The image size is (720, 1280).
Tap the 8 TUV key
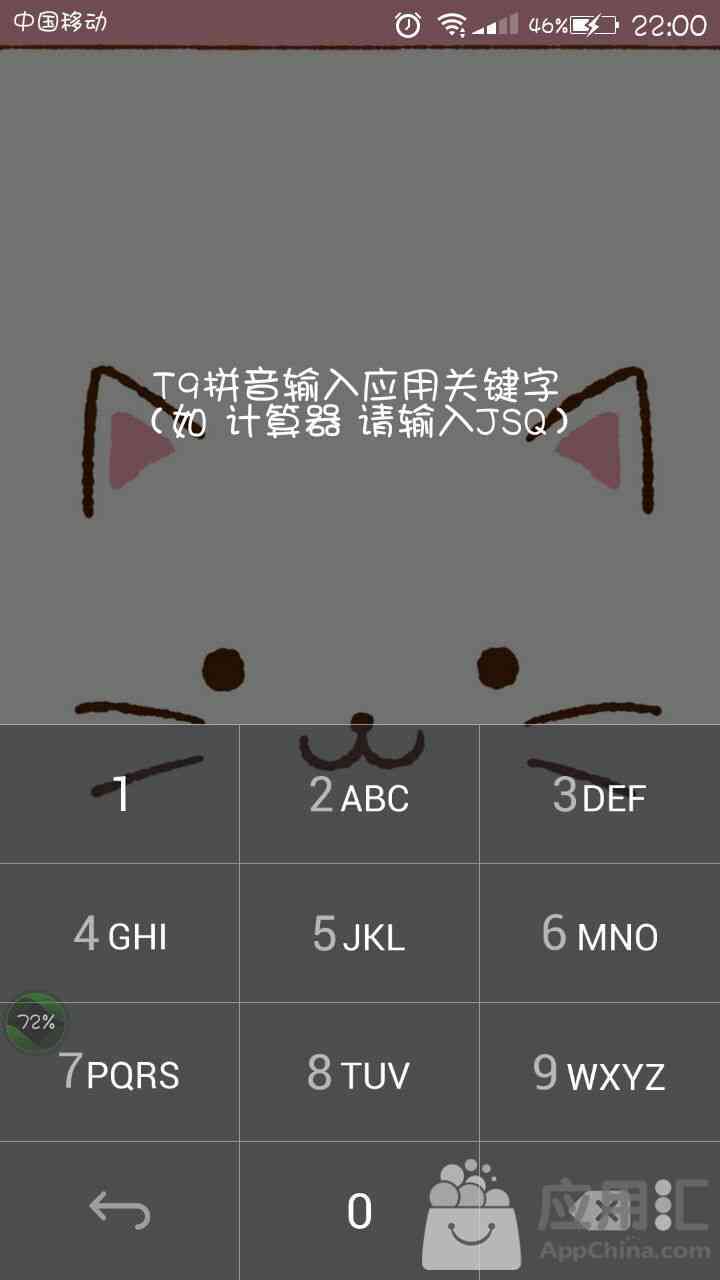click(360, 1073)
